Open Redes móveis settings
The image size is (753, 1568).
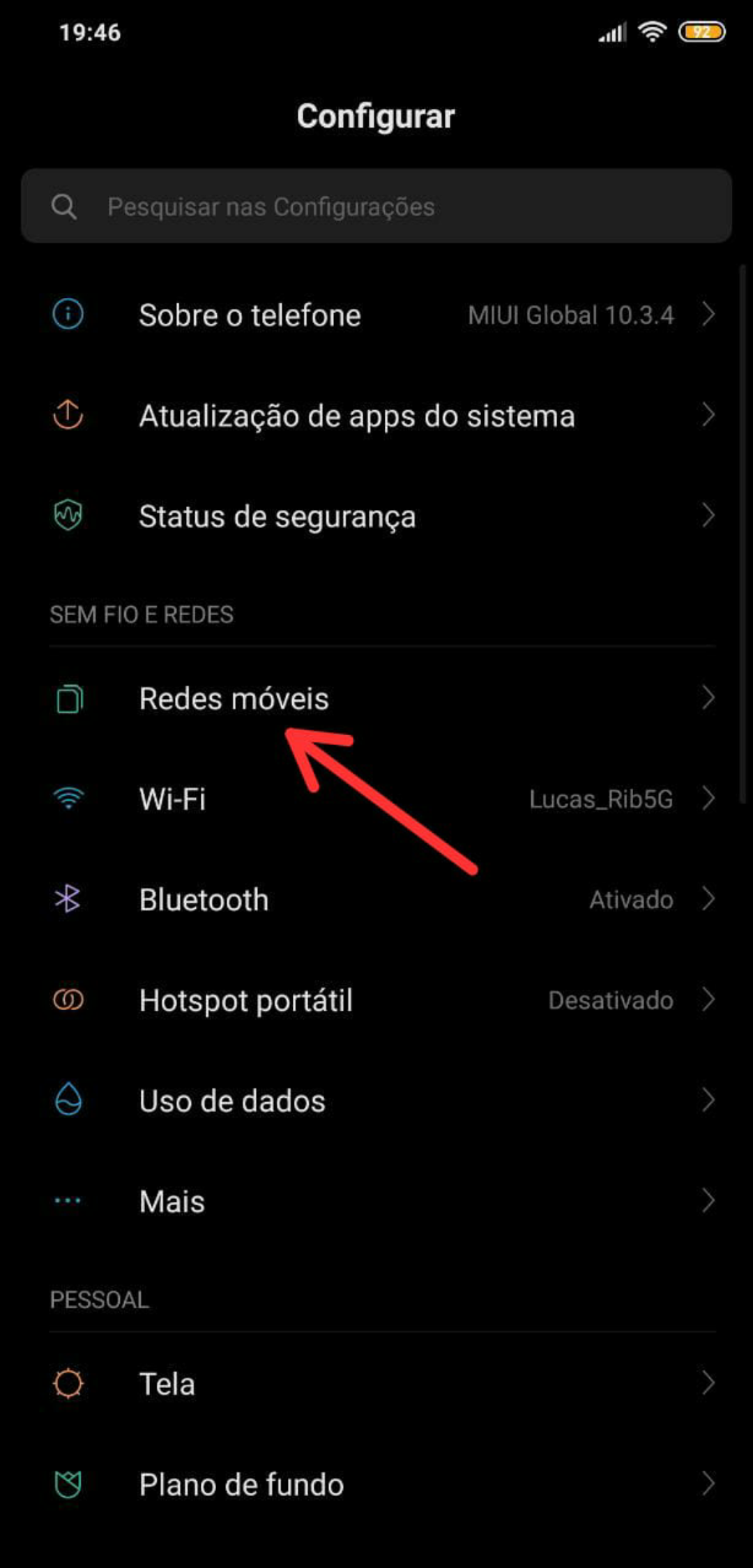(x=376, y=698)
